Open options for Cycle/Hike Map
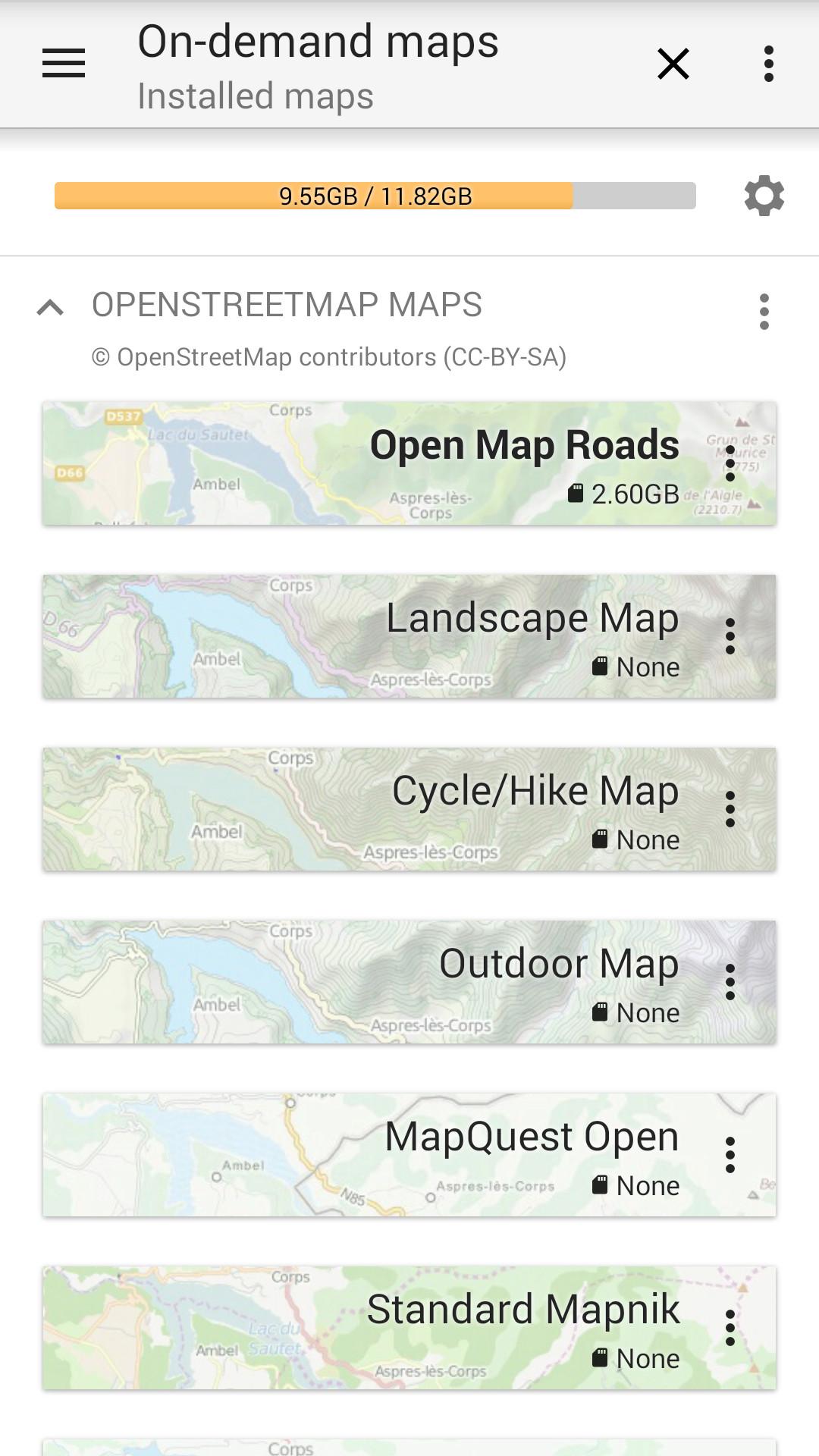The height and width of the screenshot is (1456, 819). pos(730,809)
